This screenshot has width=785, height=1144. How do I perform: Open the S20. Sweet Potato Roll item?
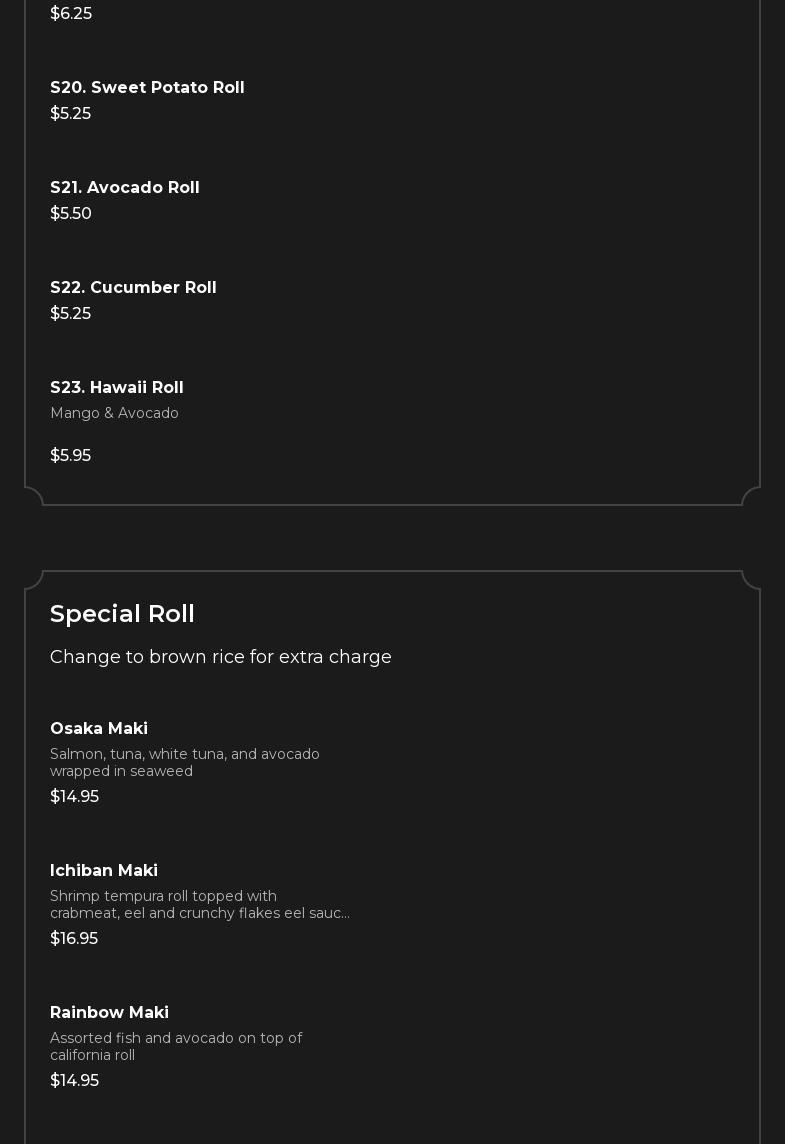point(147,88)
